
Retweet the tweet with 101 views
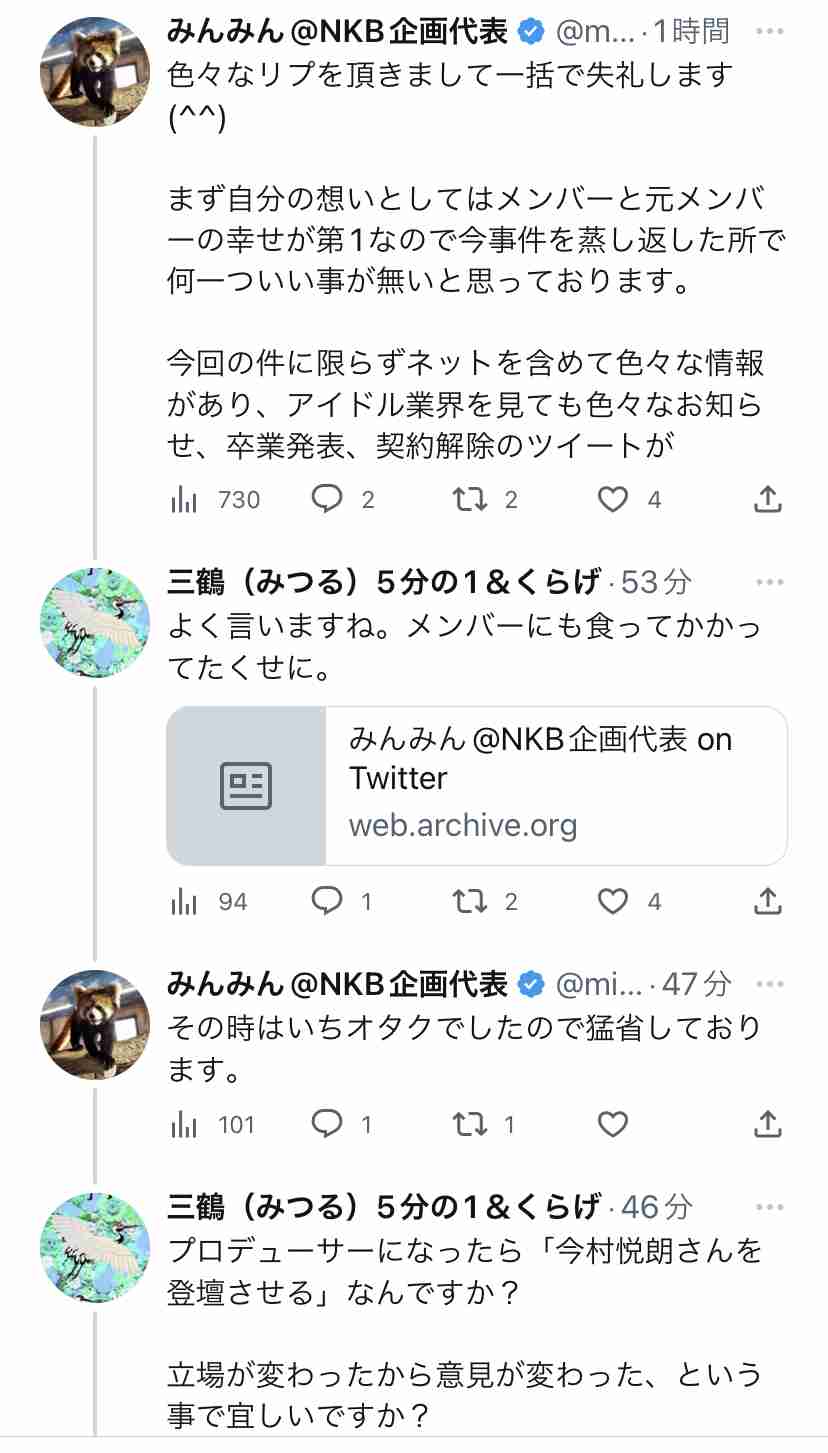[470, 1125]
